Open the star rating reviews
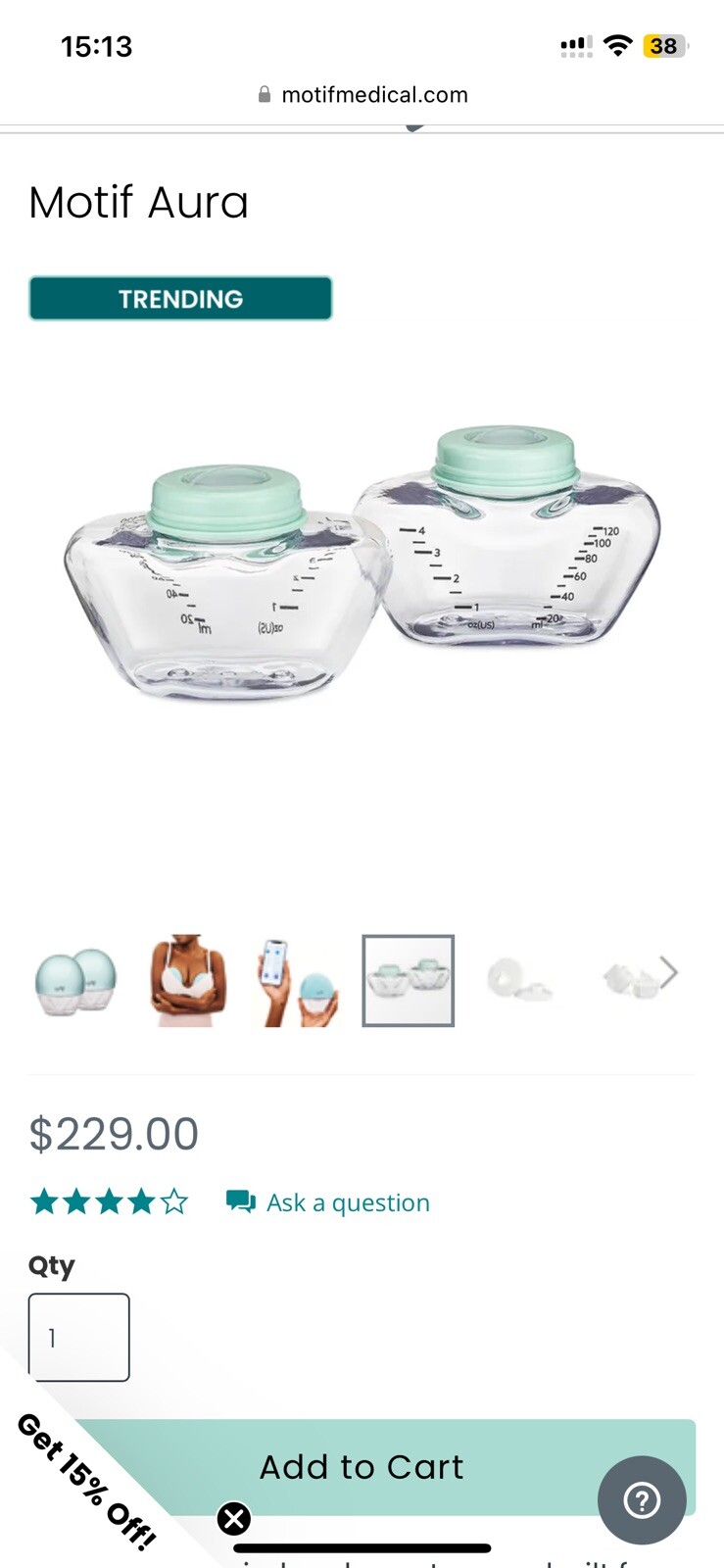Image resolution: width=724 pixels, height=1568 pixels. [109, 1201]
